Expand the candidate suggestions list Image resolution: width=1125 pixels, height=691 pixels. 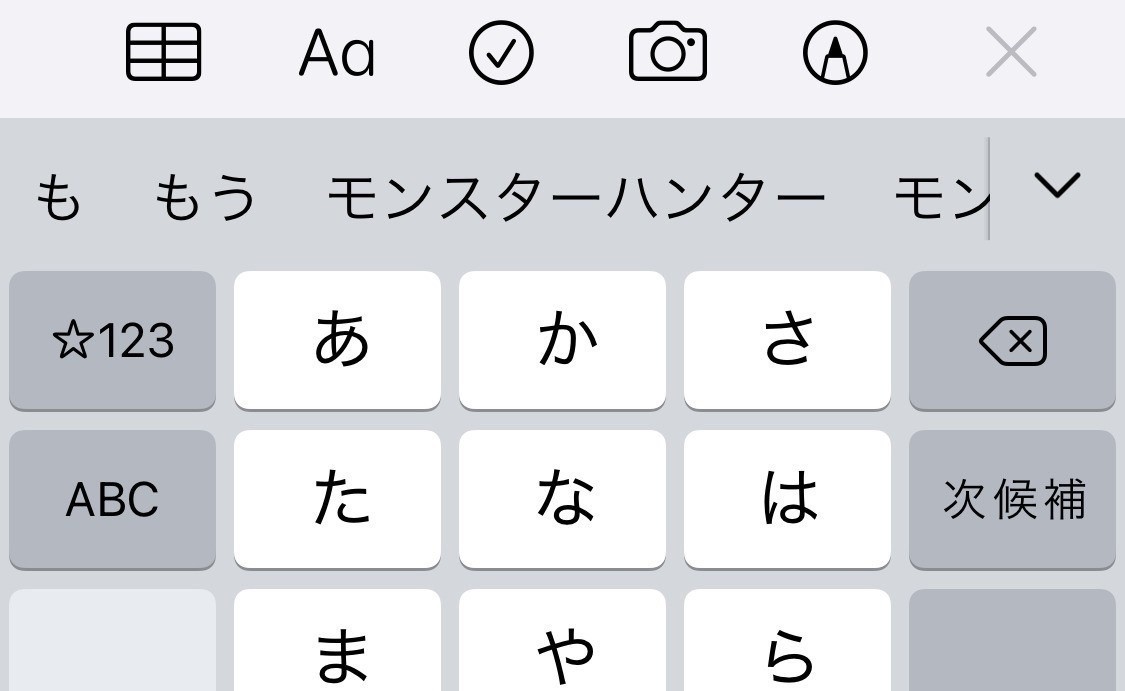click(1057, 187)
